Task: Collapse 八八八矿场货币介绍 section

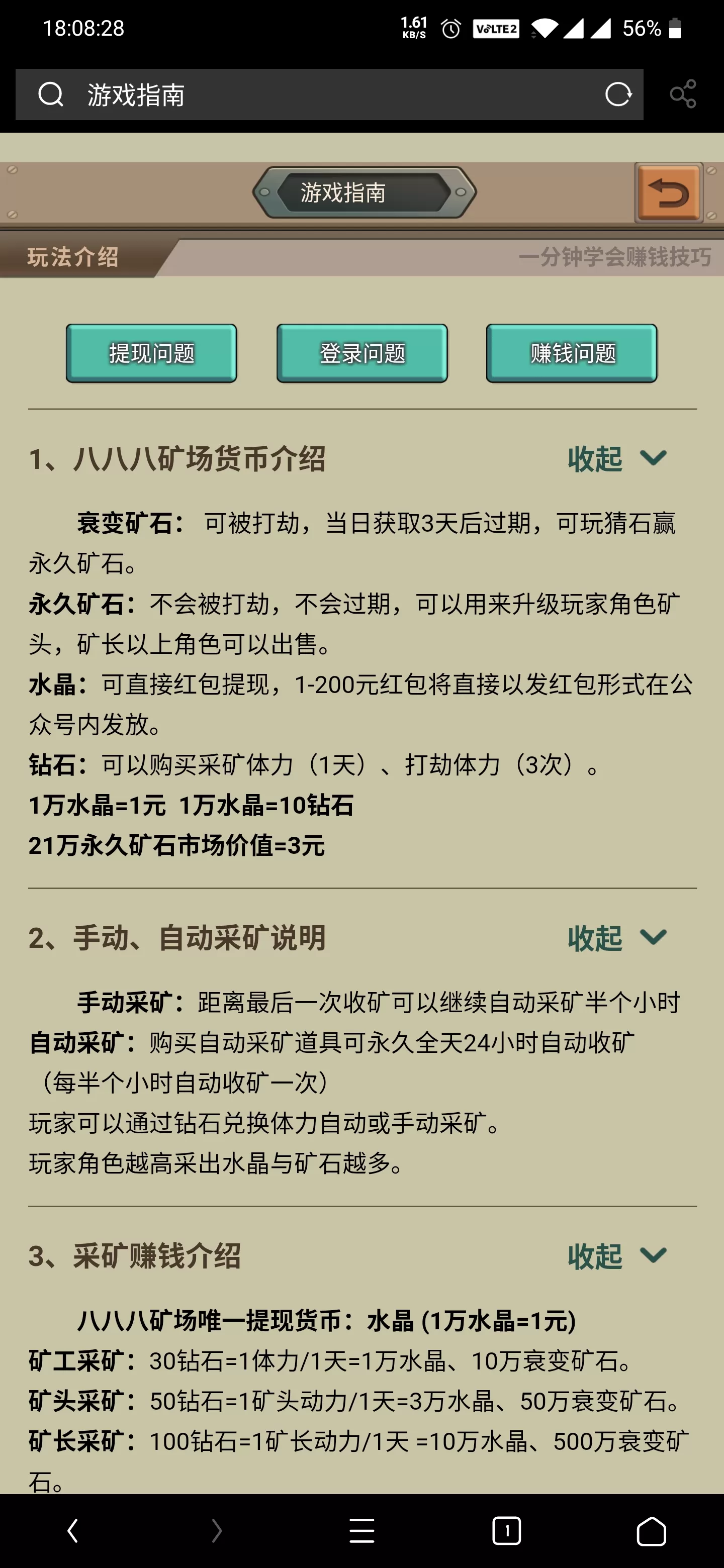Action: [x=616, y=459]
